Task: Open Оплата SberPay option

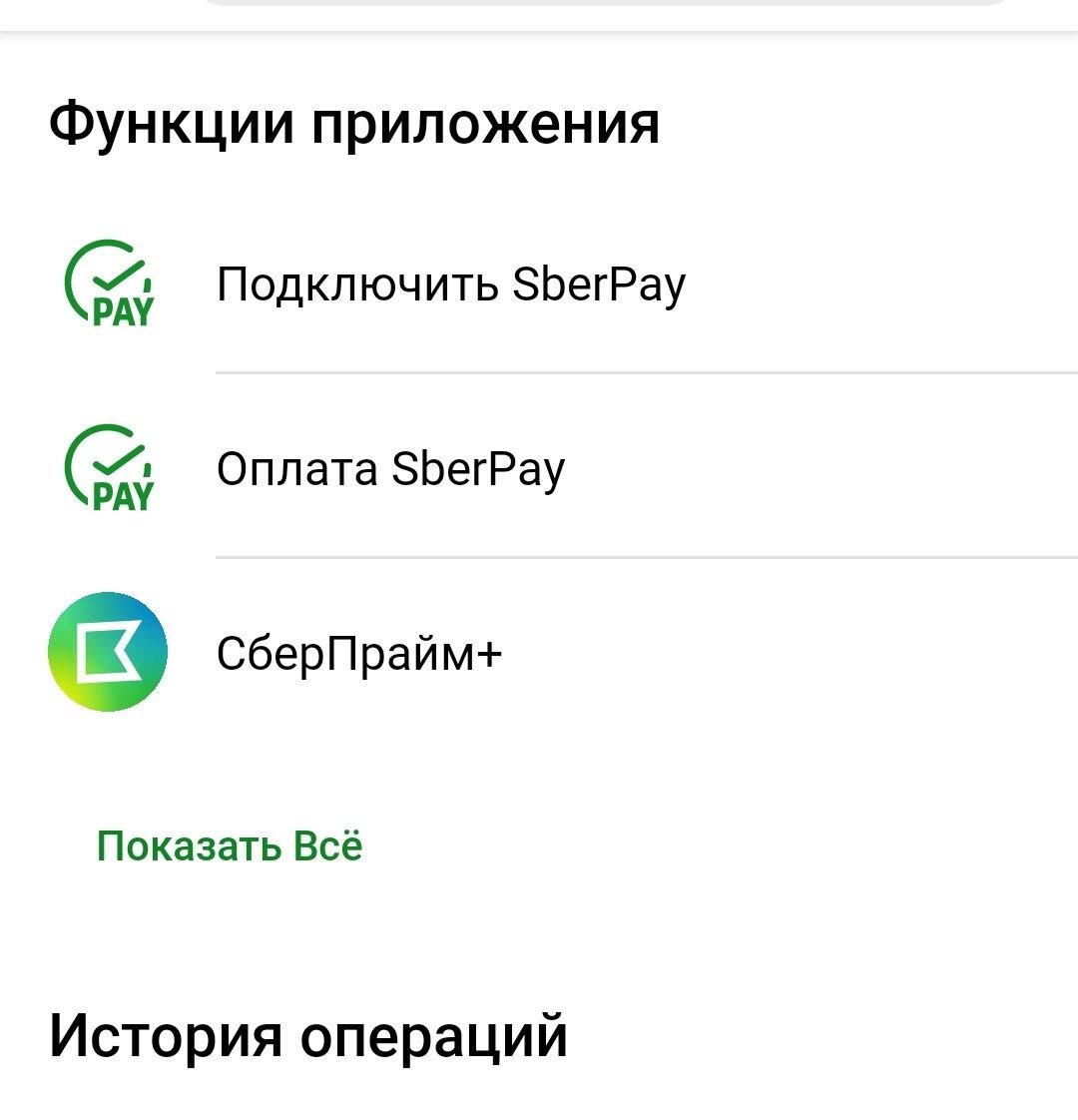Action: (x=539, y=468)
